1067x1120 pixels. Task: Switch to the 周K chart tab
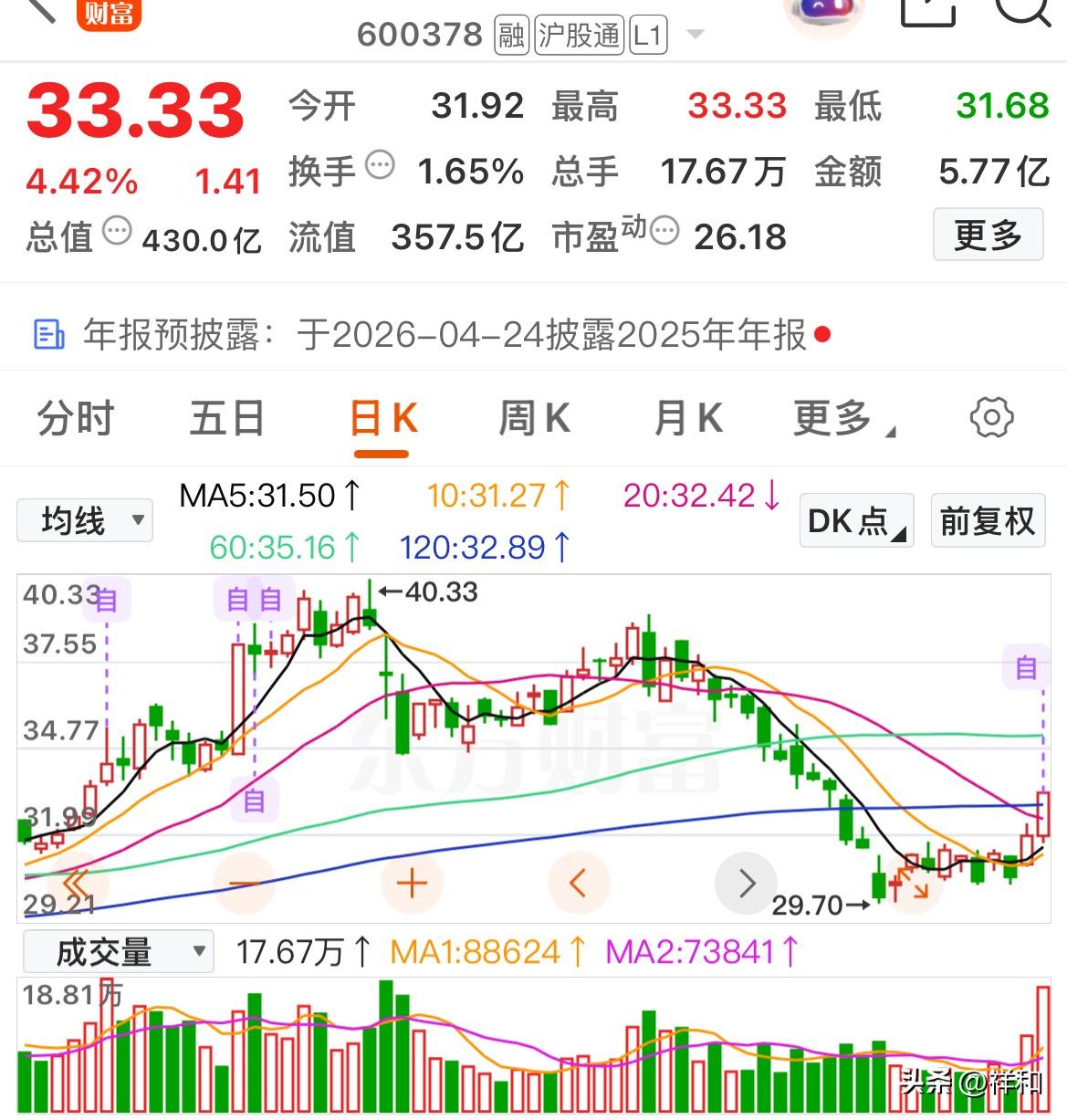point(534,419)
